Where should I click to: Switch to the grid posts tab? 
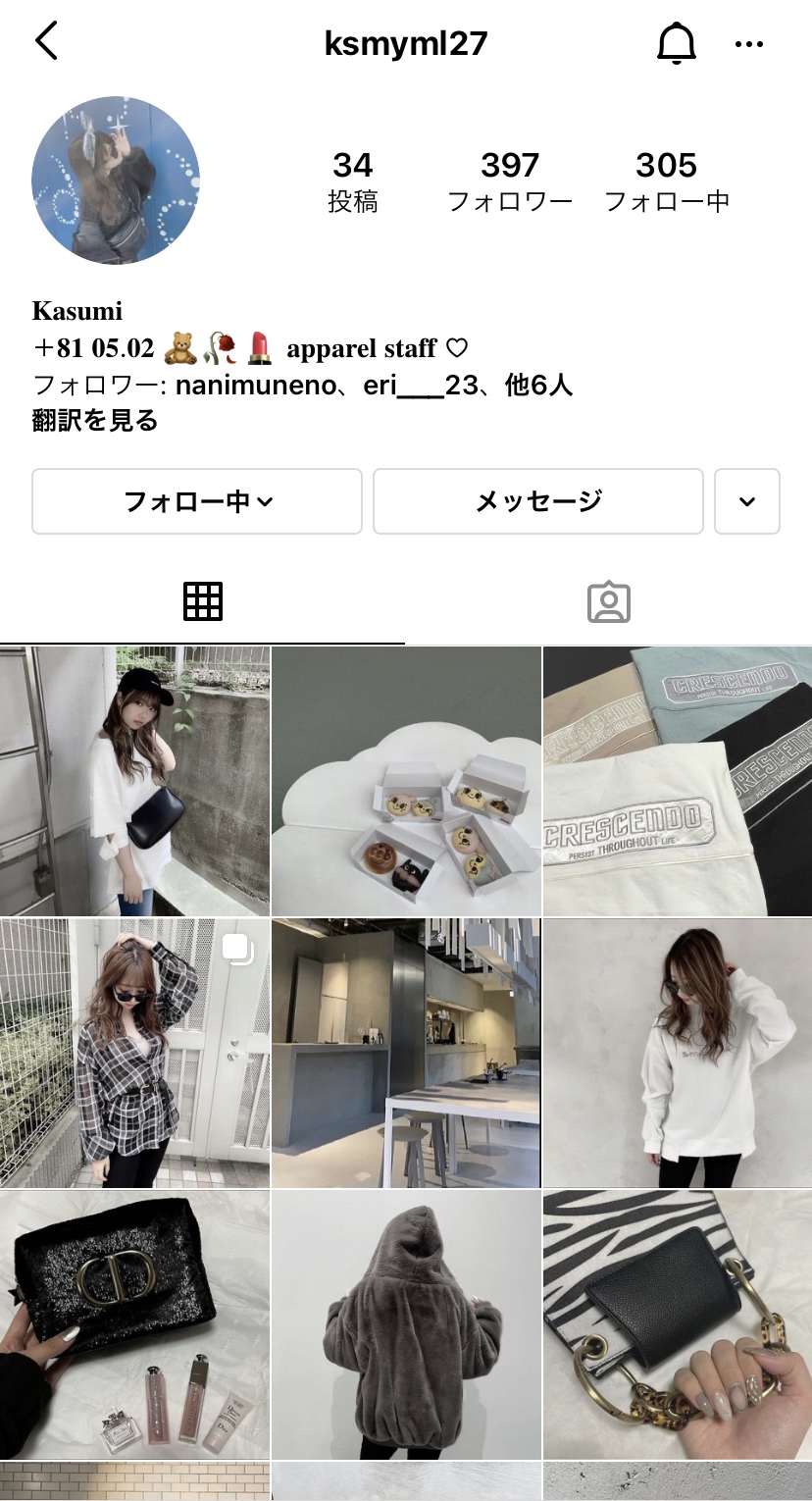click(203, 601)
